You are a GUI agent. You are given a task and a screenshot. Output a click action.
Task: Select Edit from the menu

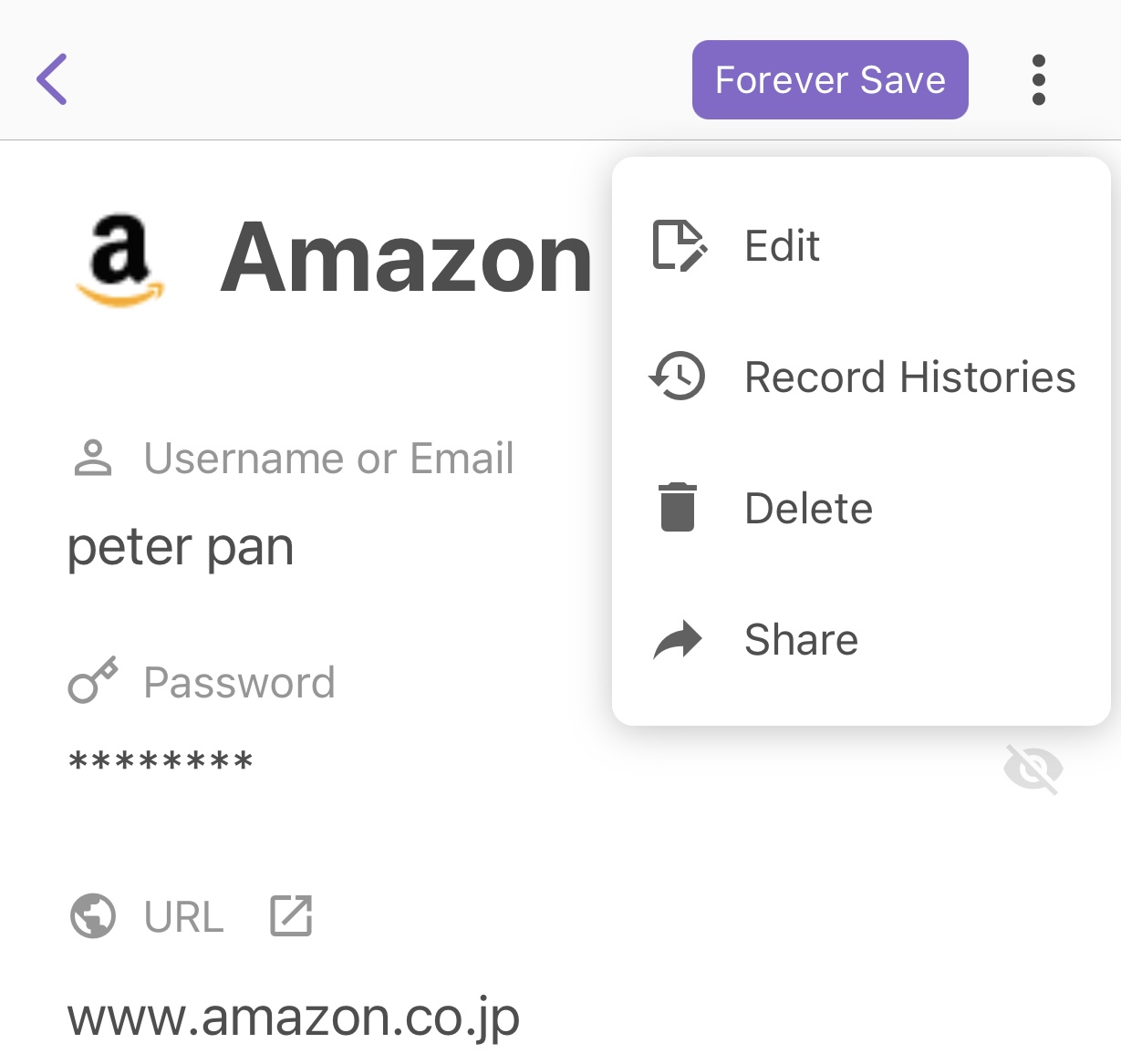[781, 246]
